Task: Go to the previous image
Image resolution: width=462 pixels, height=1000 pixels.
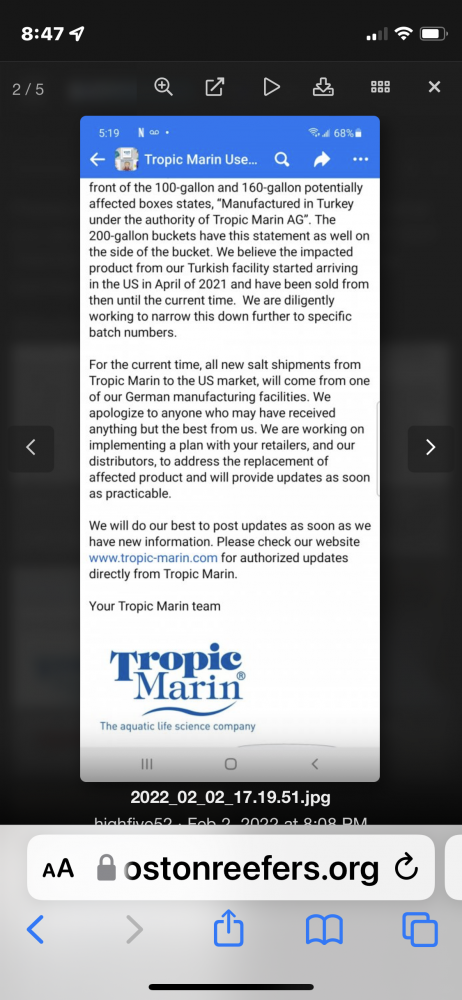Action: coord(31,448)
